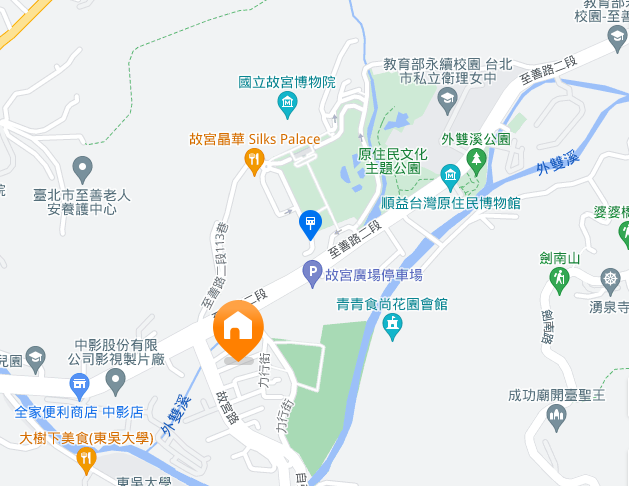Viewport: 629px width, 486px height.
Task: Tap the orange home location marker
Action: (238, 327)
